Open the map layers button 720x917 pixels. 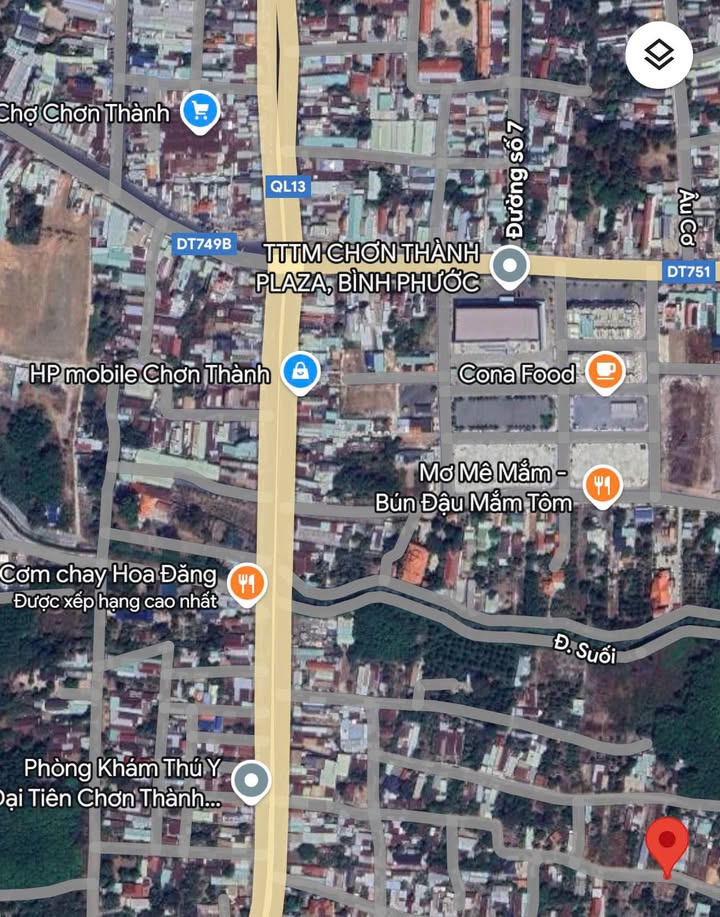(659, 55)
